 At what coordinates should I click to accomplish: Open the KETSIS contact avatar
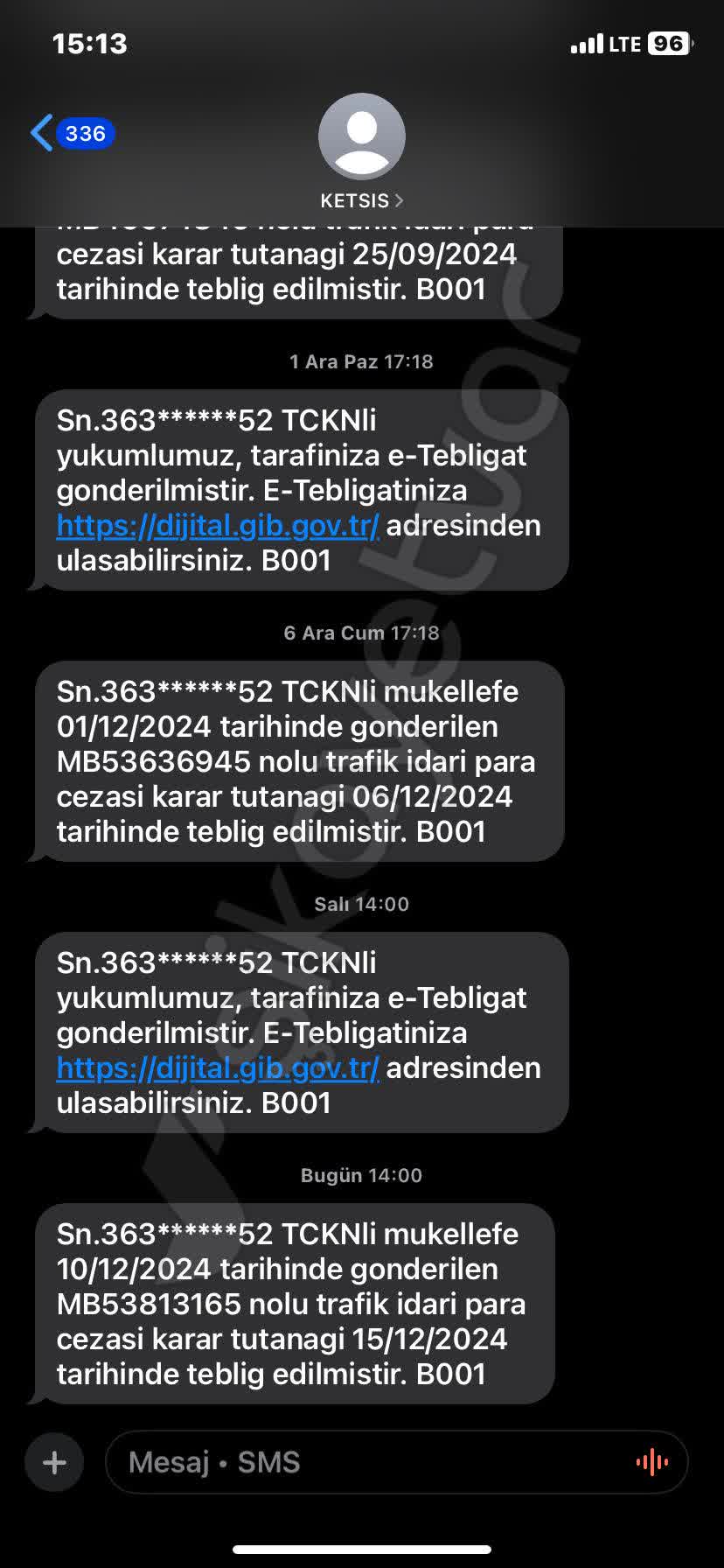(x=361, y=136)
